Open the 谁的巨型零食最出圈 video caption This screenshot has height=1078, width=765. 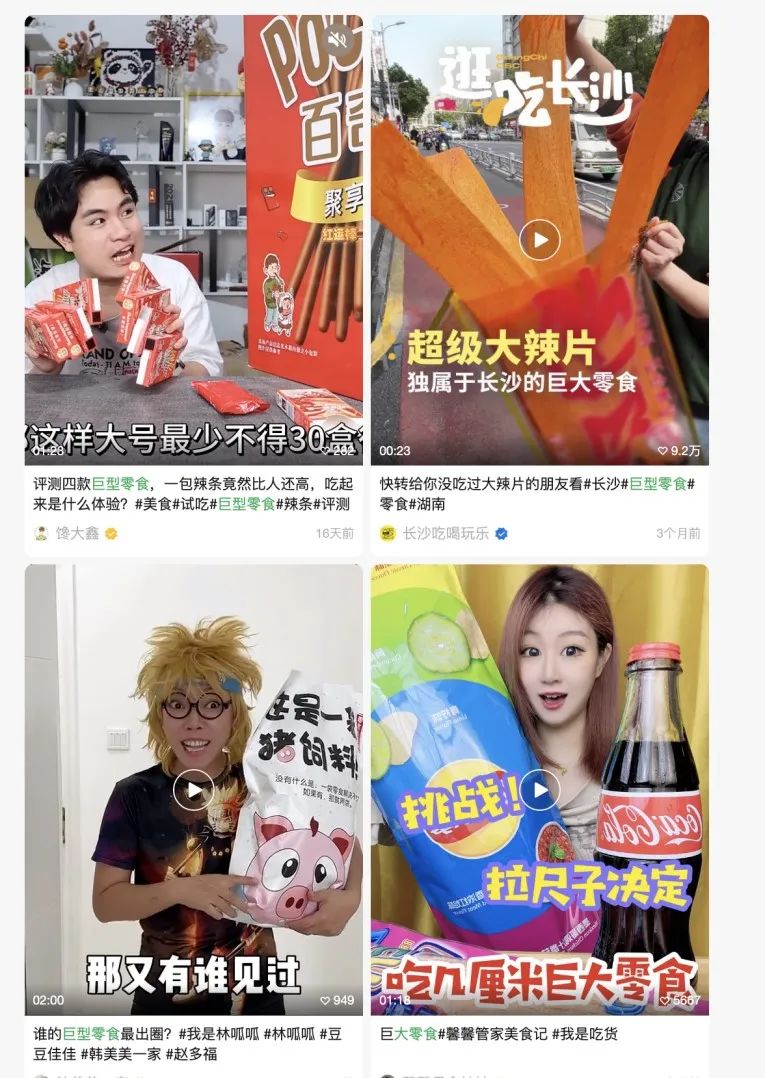[x=192, y=1043]
